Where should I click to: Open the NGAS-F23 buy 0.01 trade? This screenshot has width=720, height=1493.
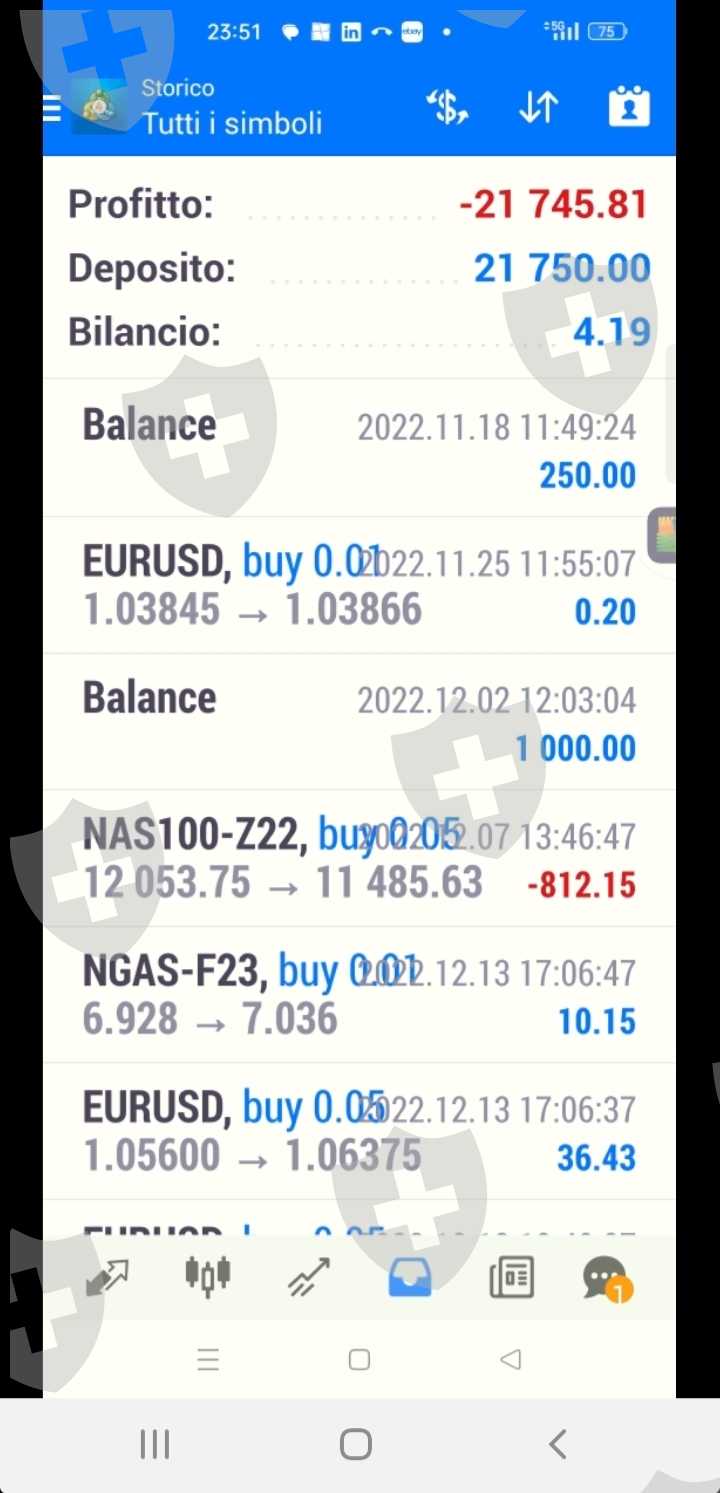[359, 995]
